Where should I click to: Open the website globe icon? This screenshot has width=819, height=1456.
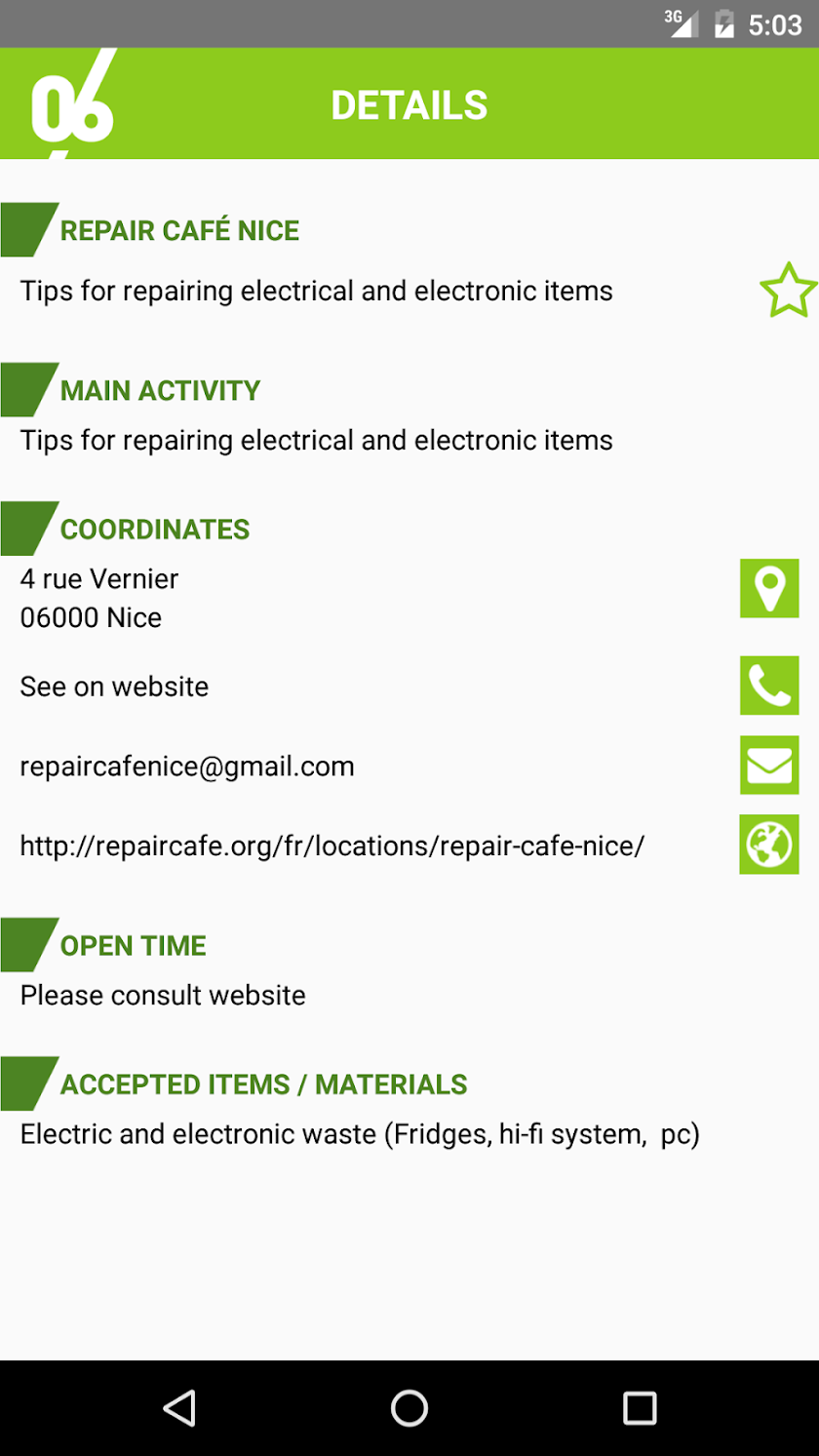769,845
